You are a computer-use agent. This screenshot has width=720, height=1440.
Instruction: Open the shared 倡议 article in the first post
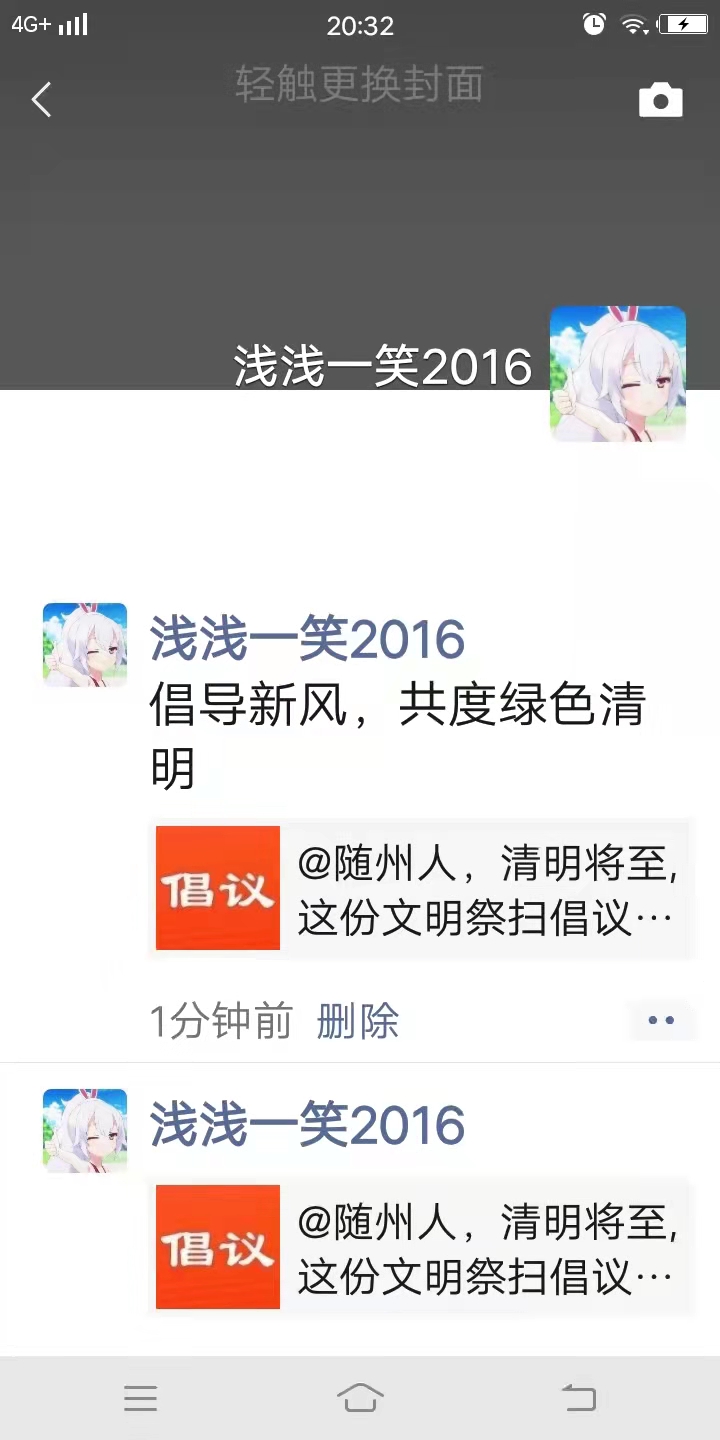coord(422,888)
